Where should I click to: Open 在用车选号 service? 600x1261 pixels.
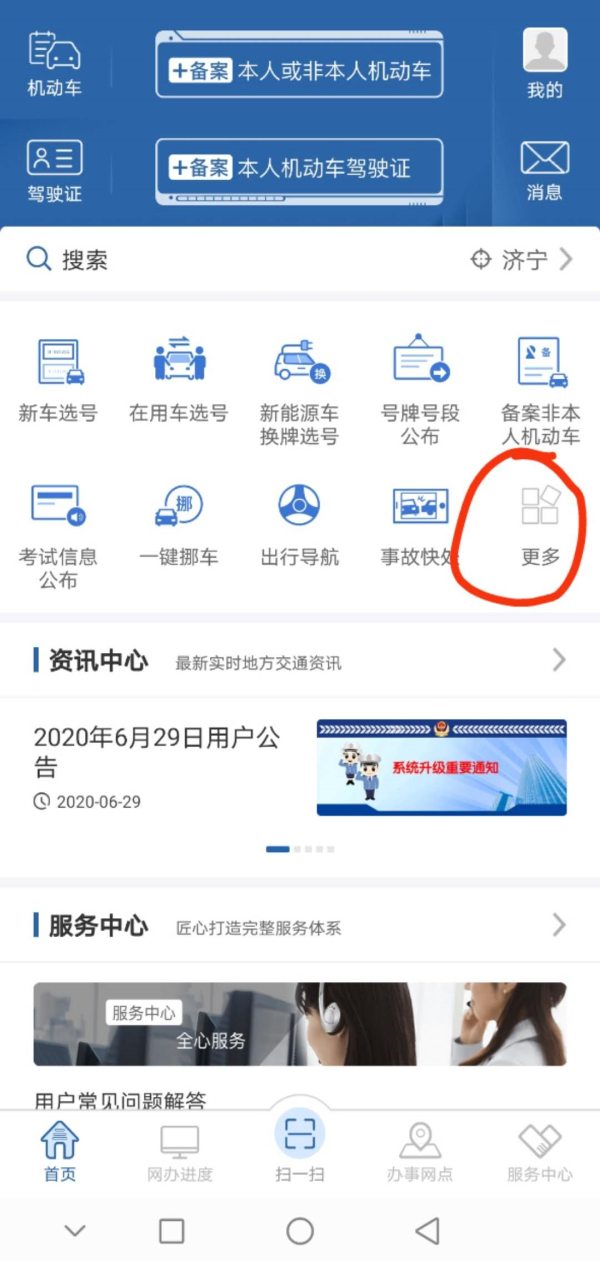pyautogui.click(x=179, y=380)
